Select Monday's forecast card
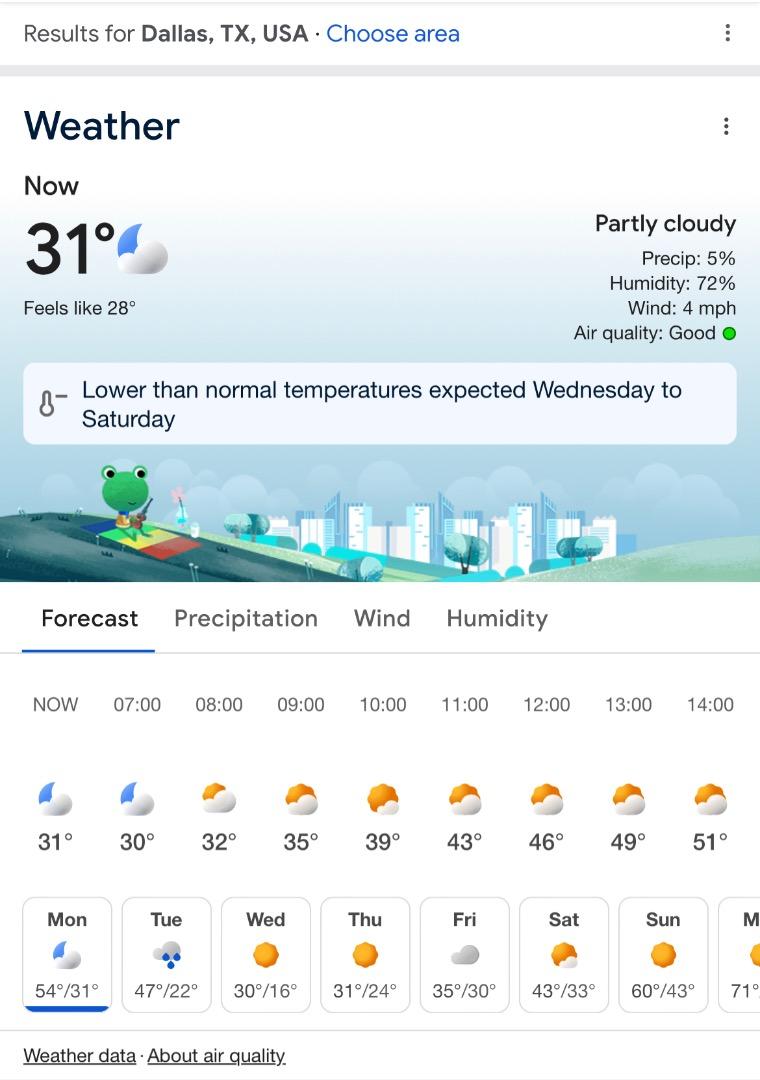This screenshot has width=760, height=1080. 67,954
